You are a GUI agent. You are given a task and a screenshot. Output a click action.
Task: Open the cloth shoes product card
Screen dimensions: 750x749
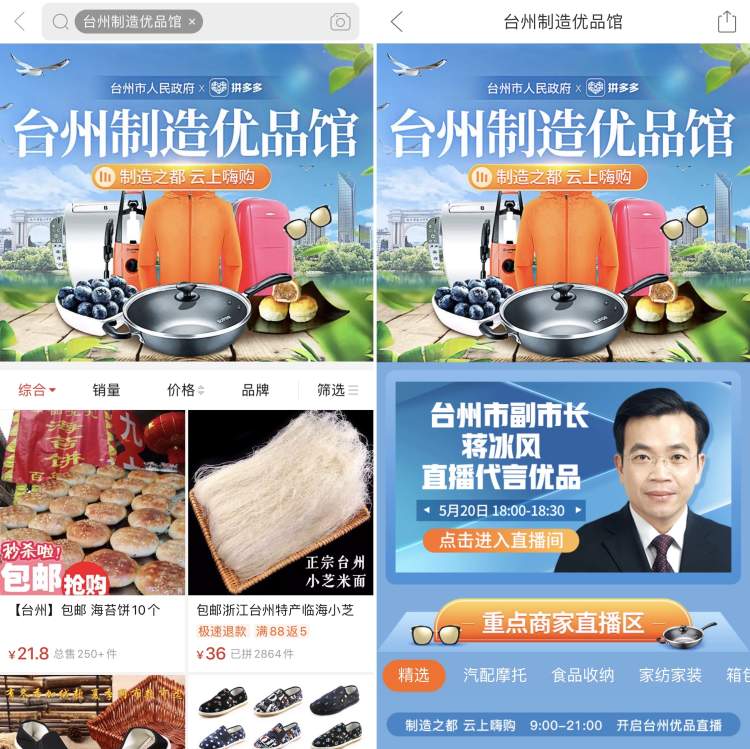tap(280, 713)
